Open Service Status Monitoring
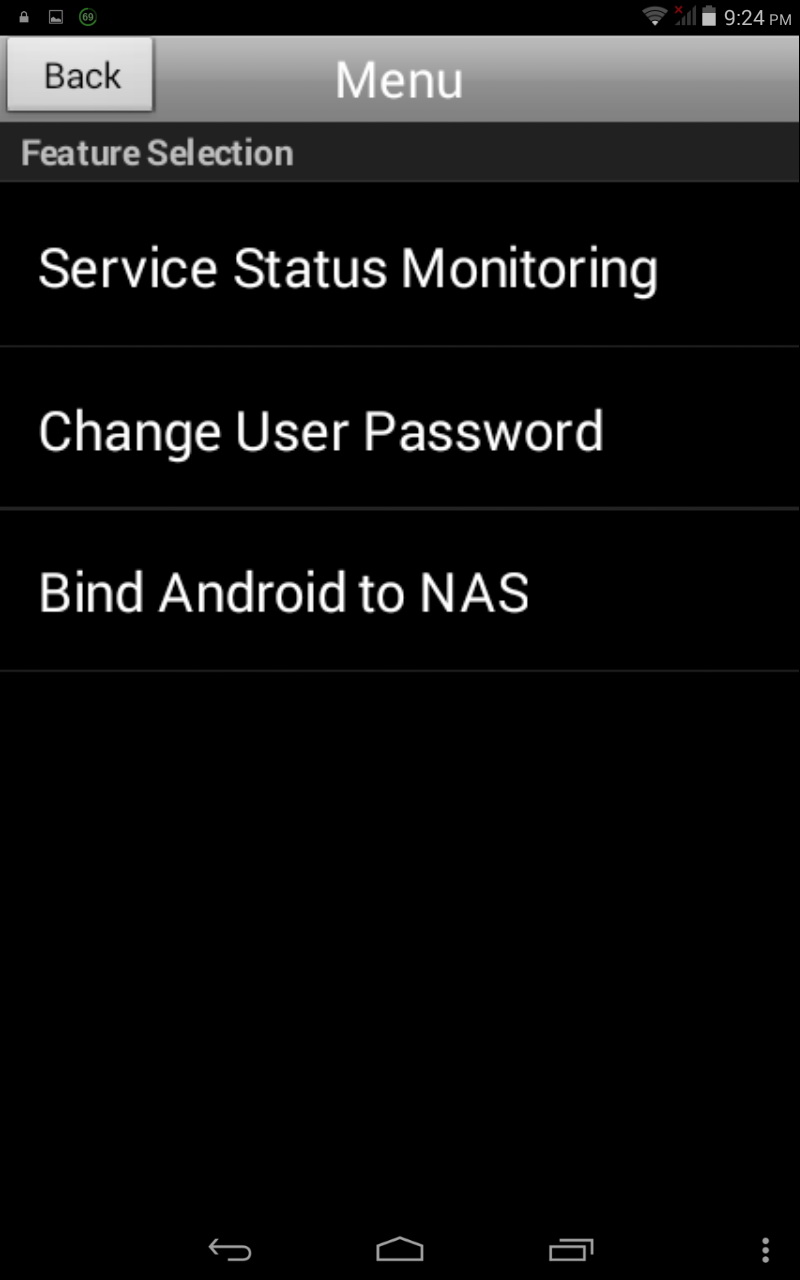Viewport: 800px width, 1280px height. pos(400,266)
